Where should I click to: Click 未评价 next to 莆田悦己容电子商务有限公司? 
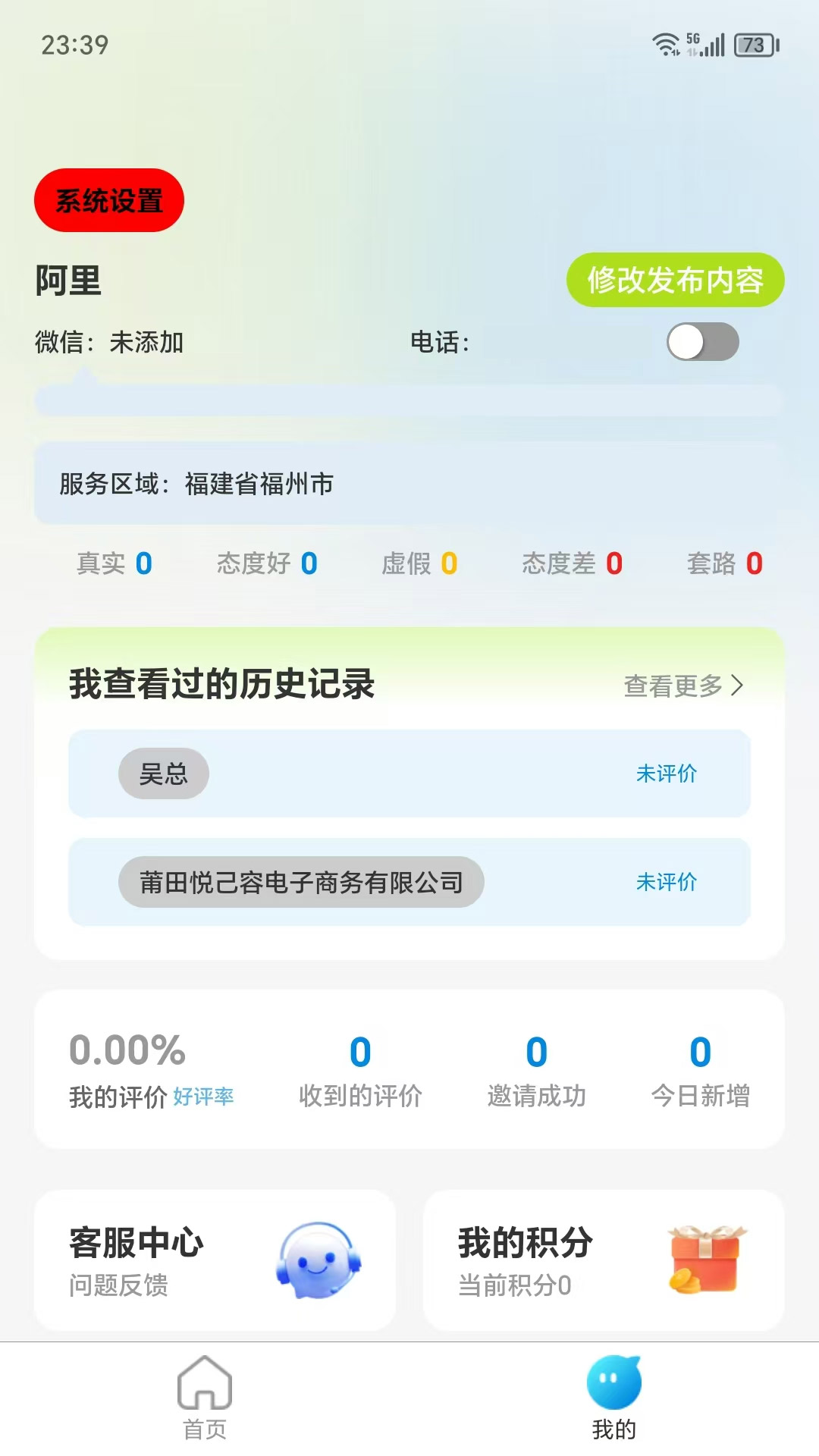[667, 882]
